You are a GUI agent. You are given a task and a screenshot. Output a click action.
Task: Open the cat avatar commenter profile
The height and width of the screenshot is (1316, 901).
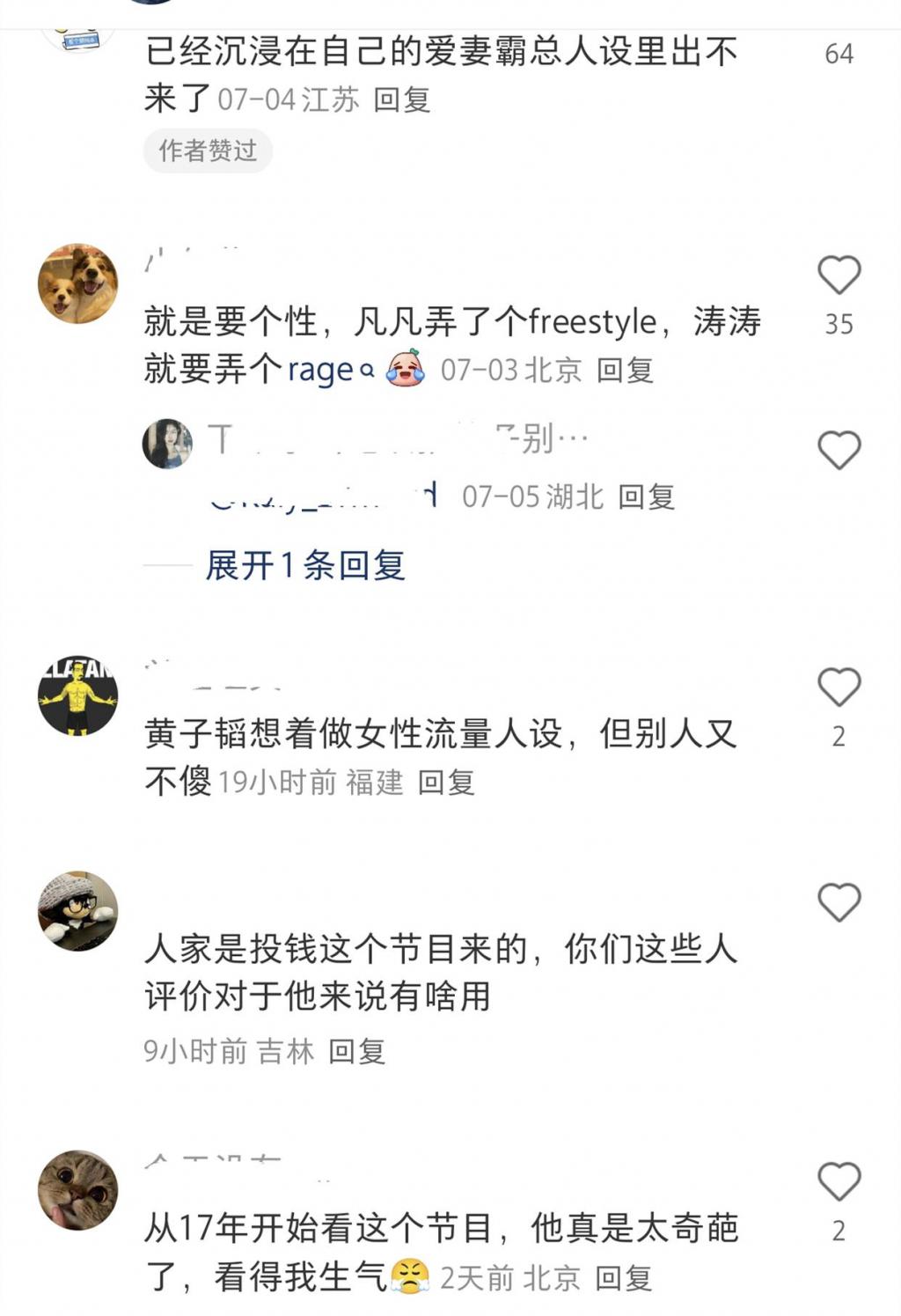point(77,1189)
